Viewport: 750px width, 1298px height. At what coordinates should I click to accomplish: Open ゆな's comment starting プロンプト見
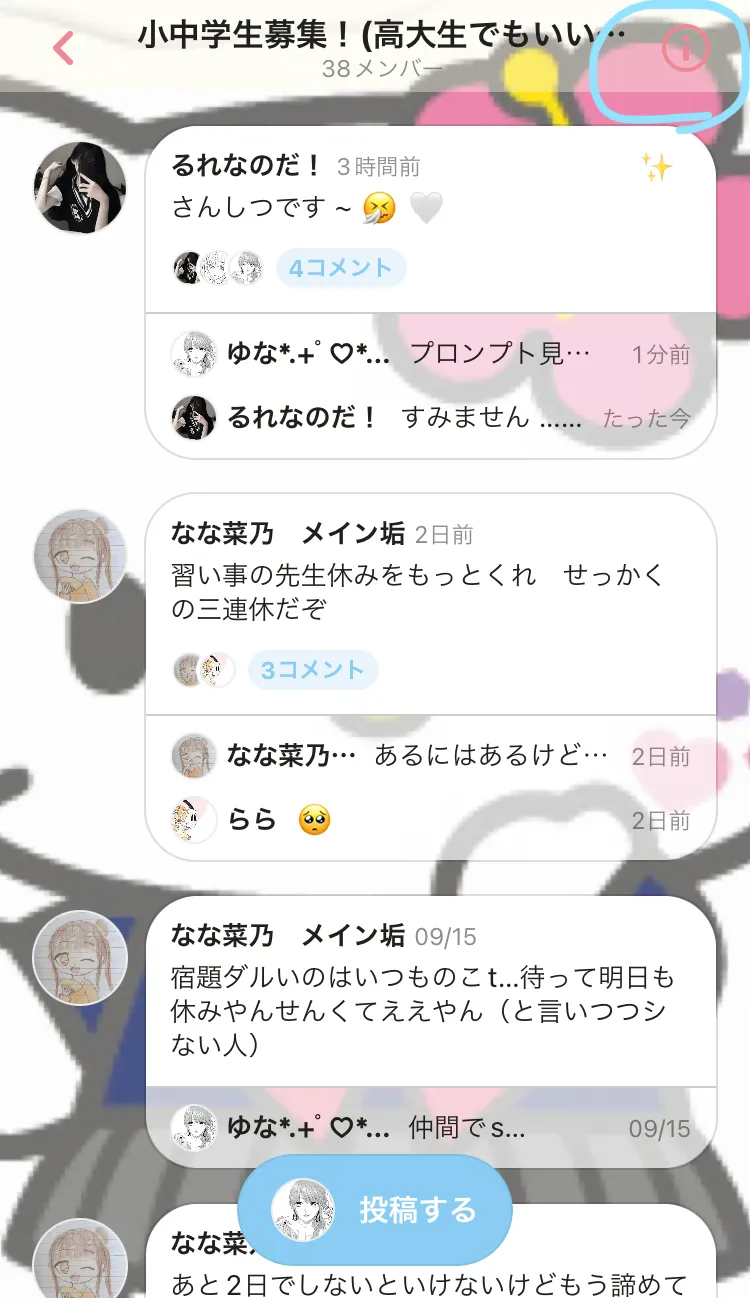(431, 354)
